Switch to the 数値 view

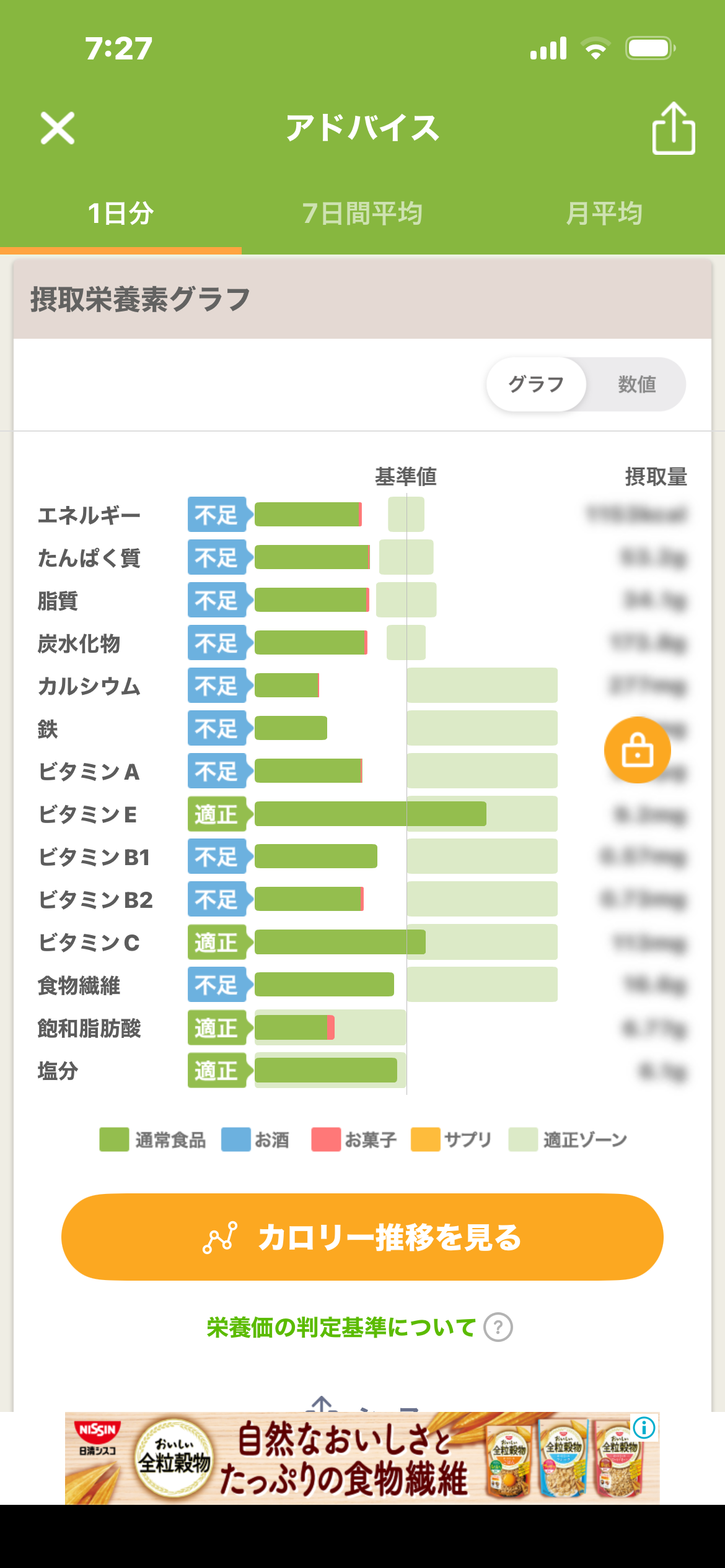click(x=636, y=385)
